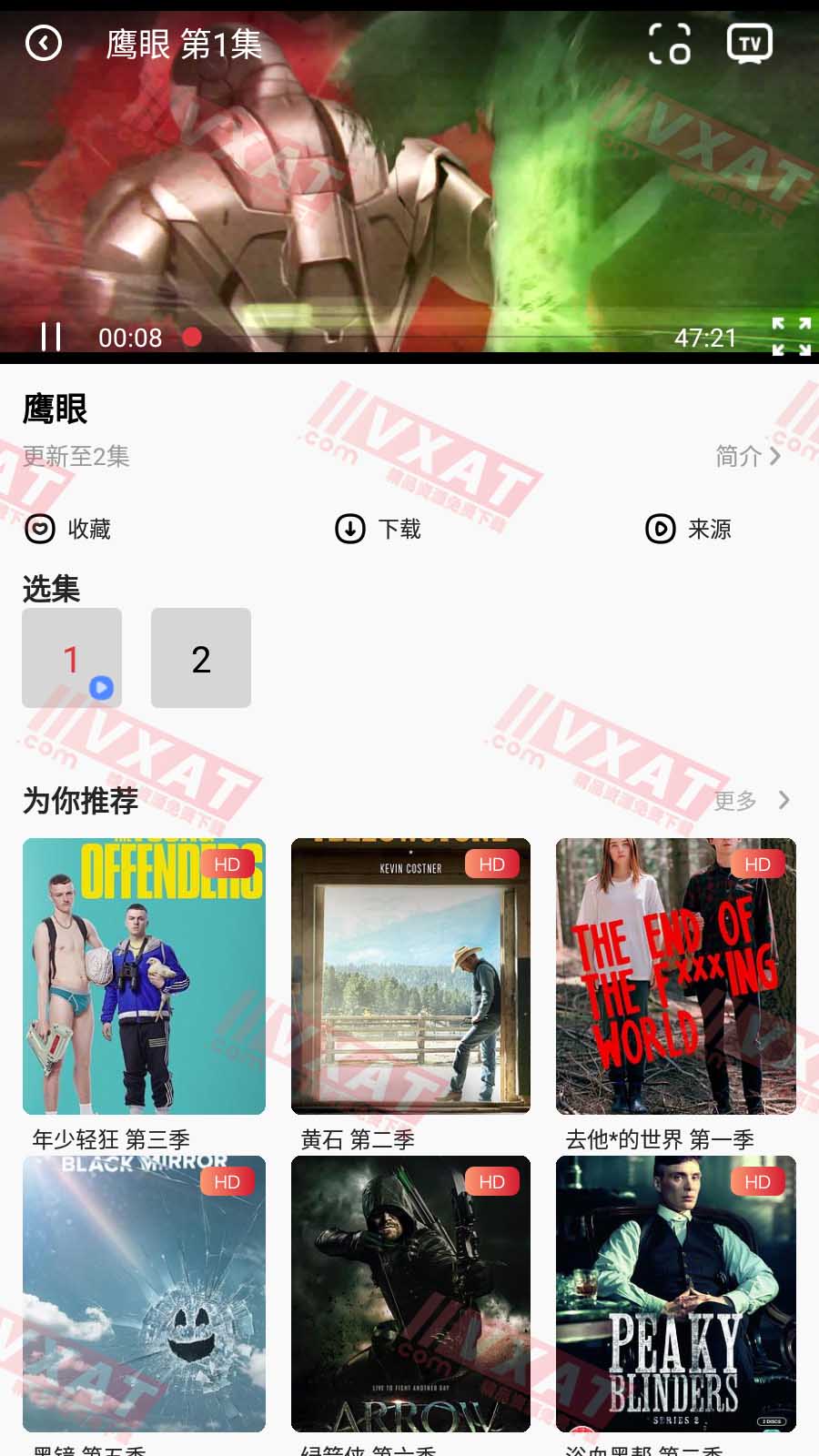View 更多 recommendations
This screenshot has height=1456, width=819.
[751, 801]
